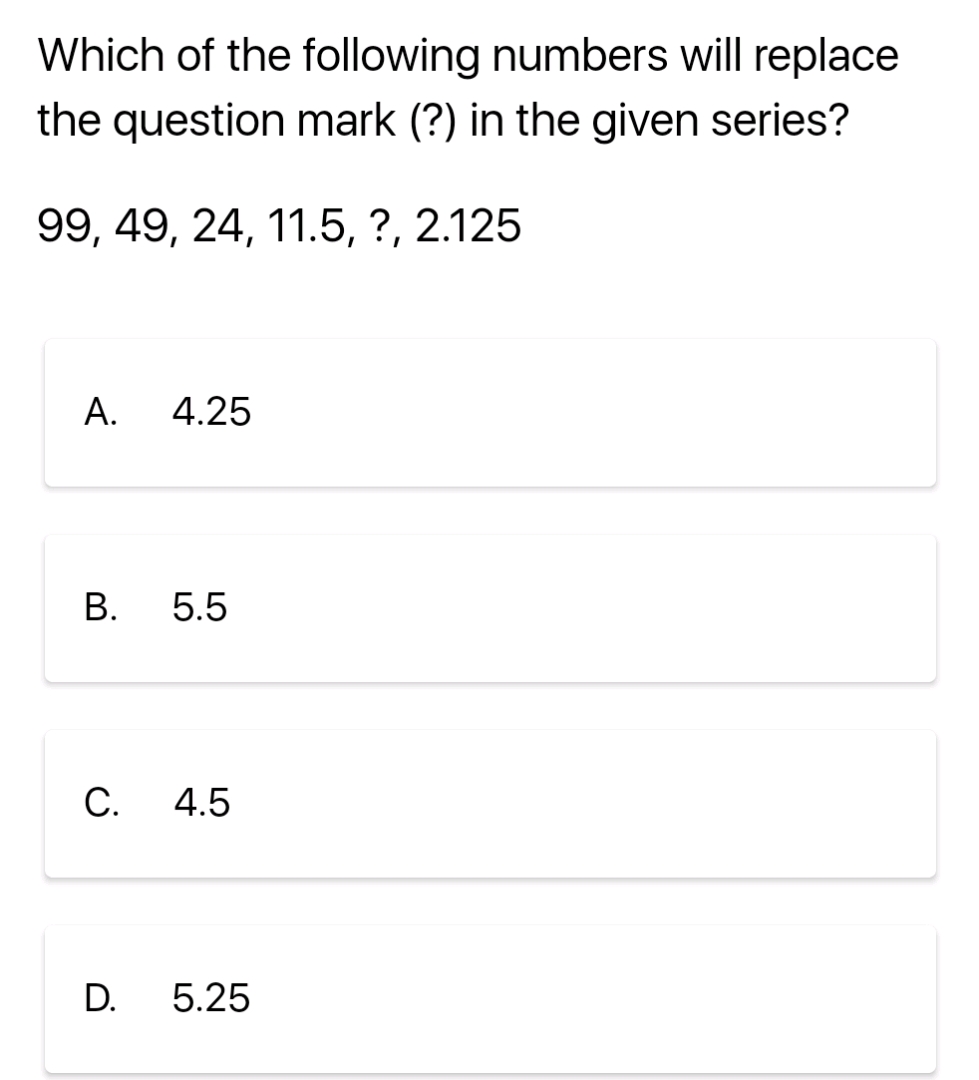Click the value text 4.5
Screen dimensions: 979x1080
coord(200,803)
